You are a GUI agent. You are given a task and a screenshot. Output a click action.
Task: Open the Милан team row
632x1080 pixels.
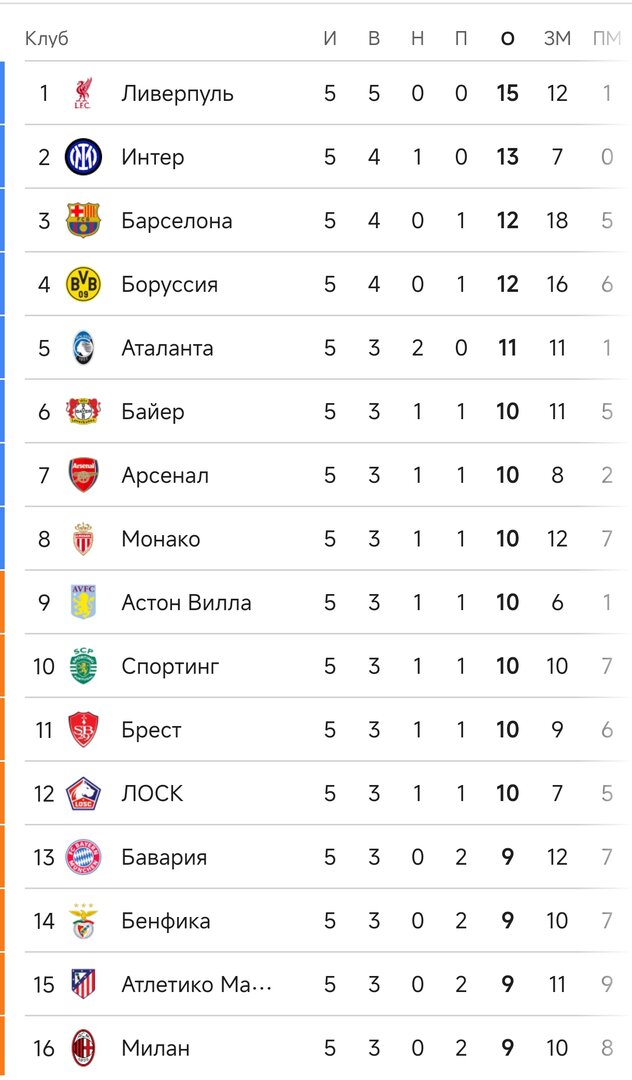click(x=155, y=1048)
